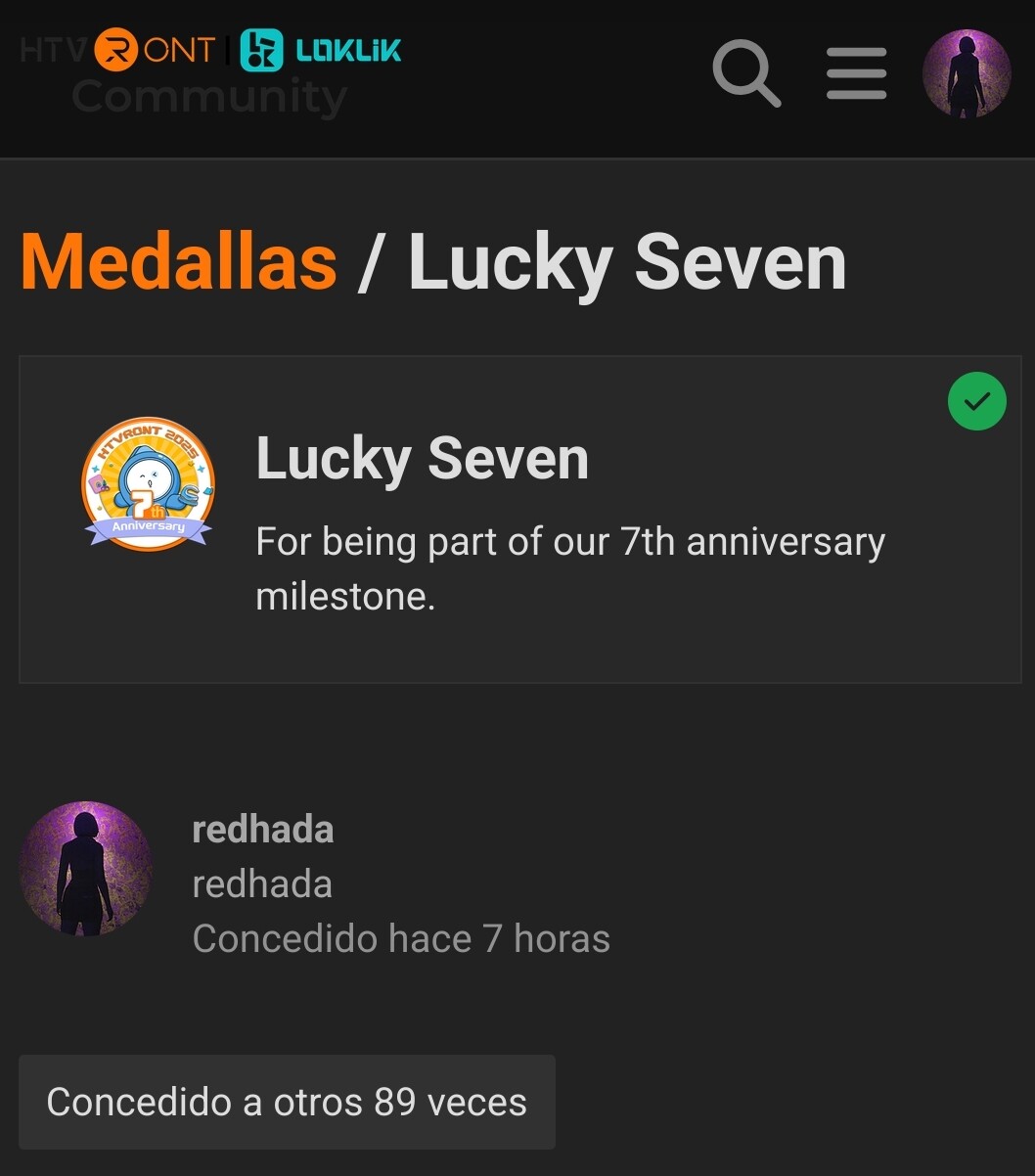Screen dimensions: 1035x1176
Task: Tap Concedido a otros 89 veces button
Action: (287, 1102)
